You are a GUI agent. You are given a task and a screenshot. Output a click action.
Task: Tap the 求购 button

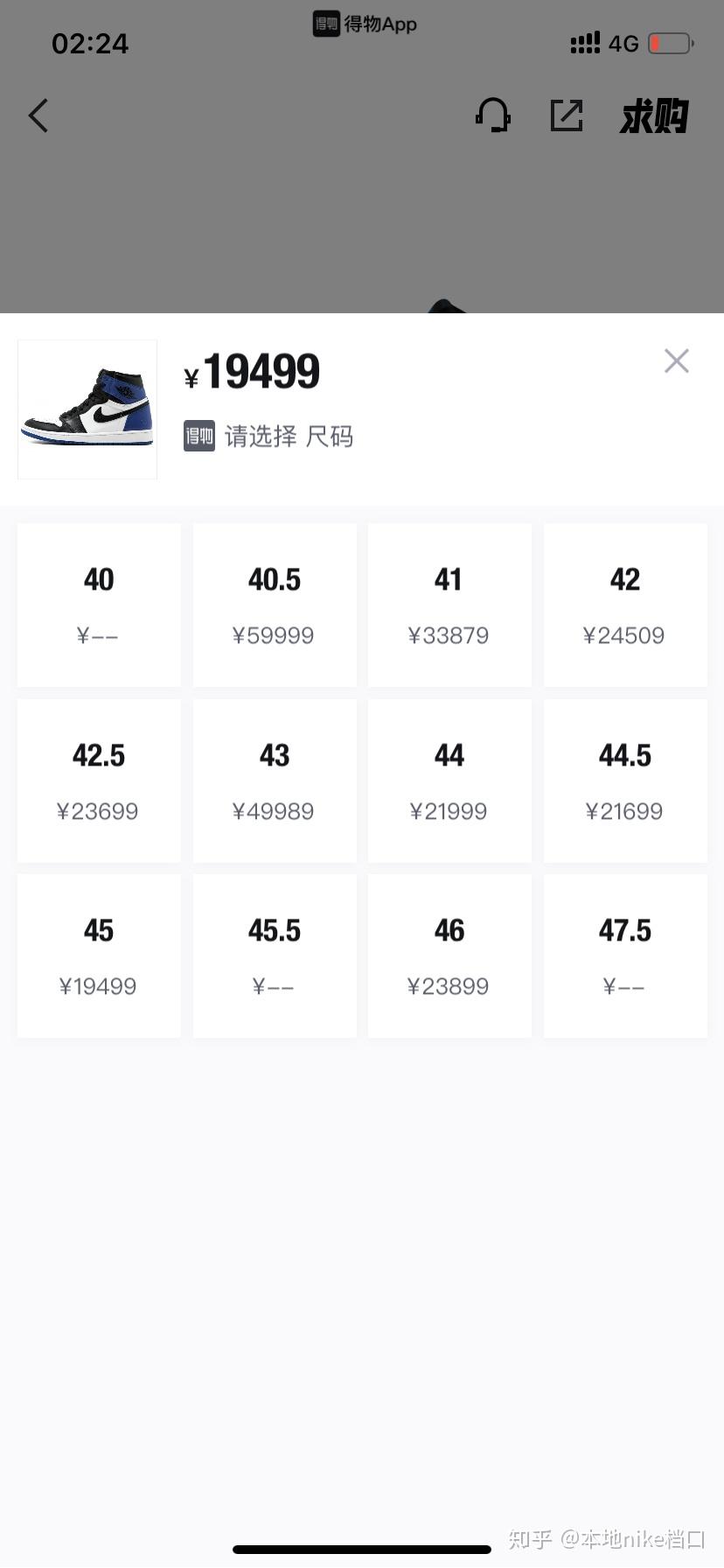(x=654, y=116)
